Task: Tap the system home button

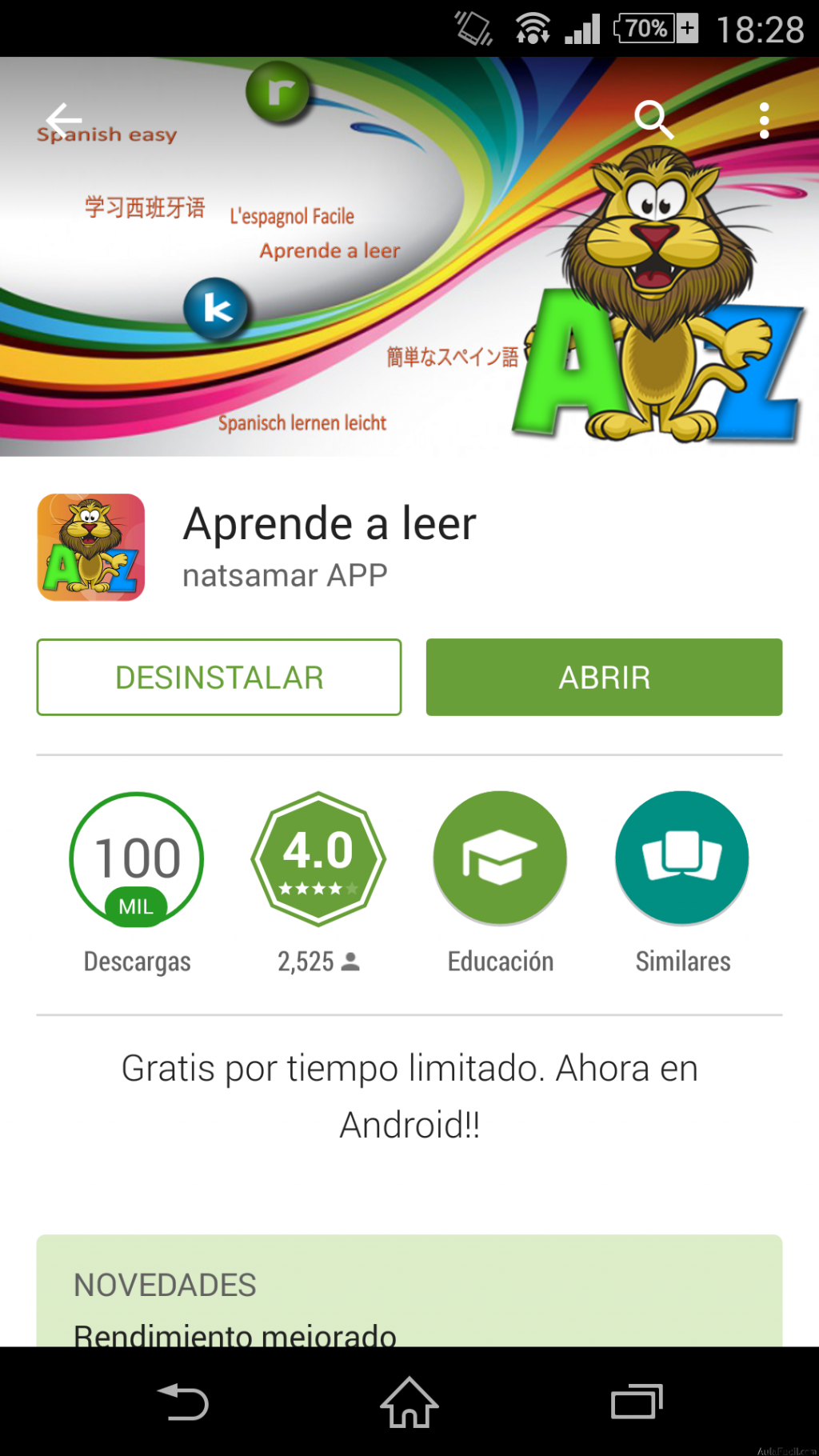Action: tap(409, 1402)
